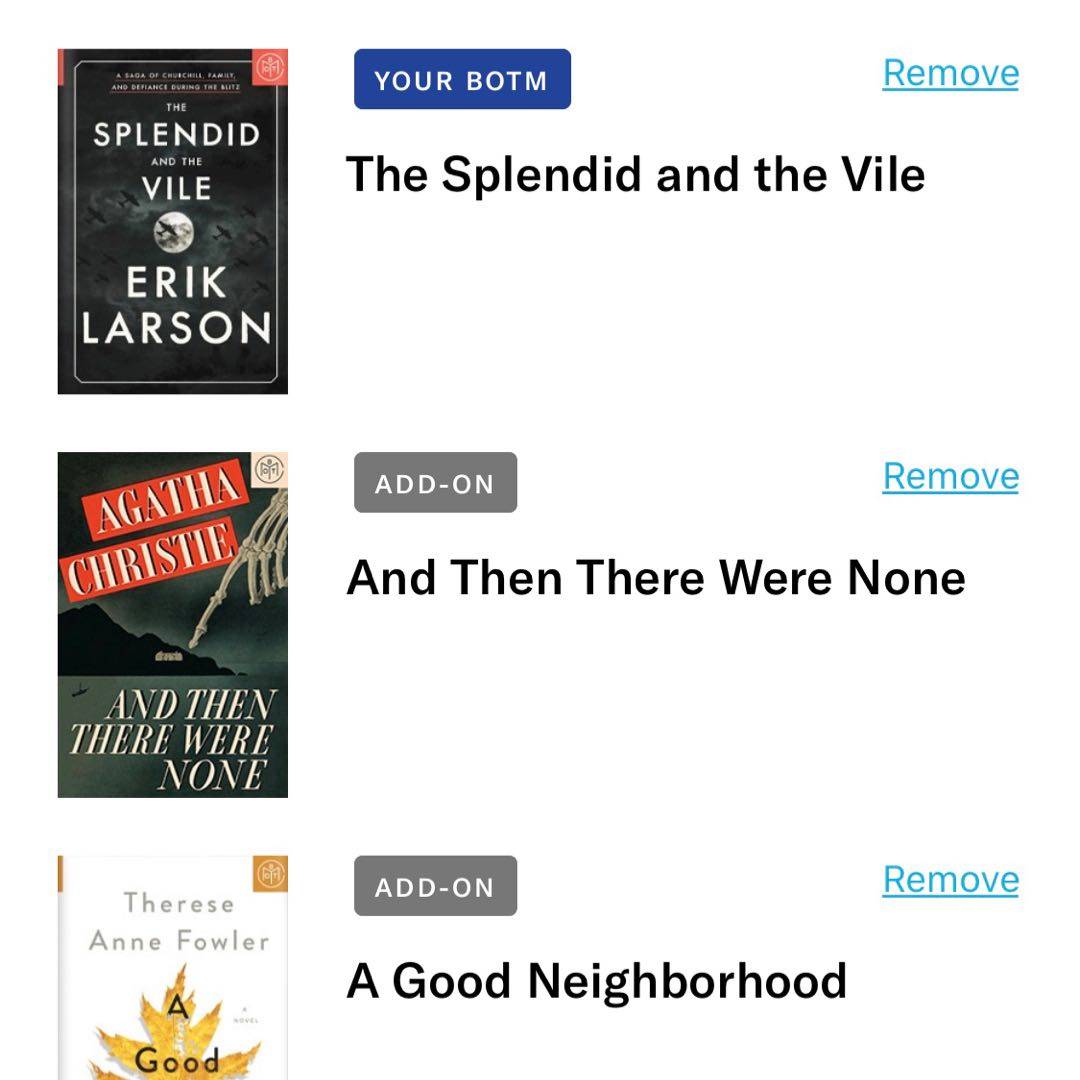This screenshot has height=1080, width=1080.
Task: Open A Good Neighborhood book cover
Action: [x=173, y=967]
